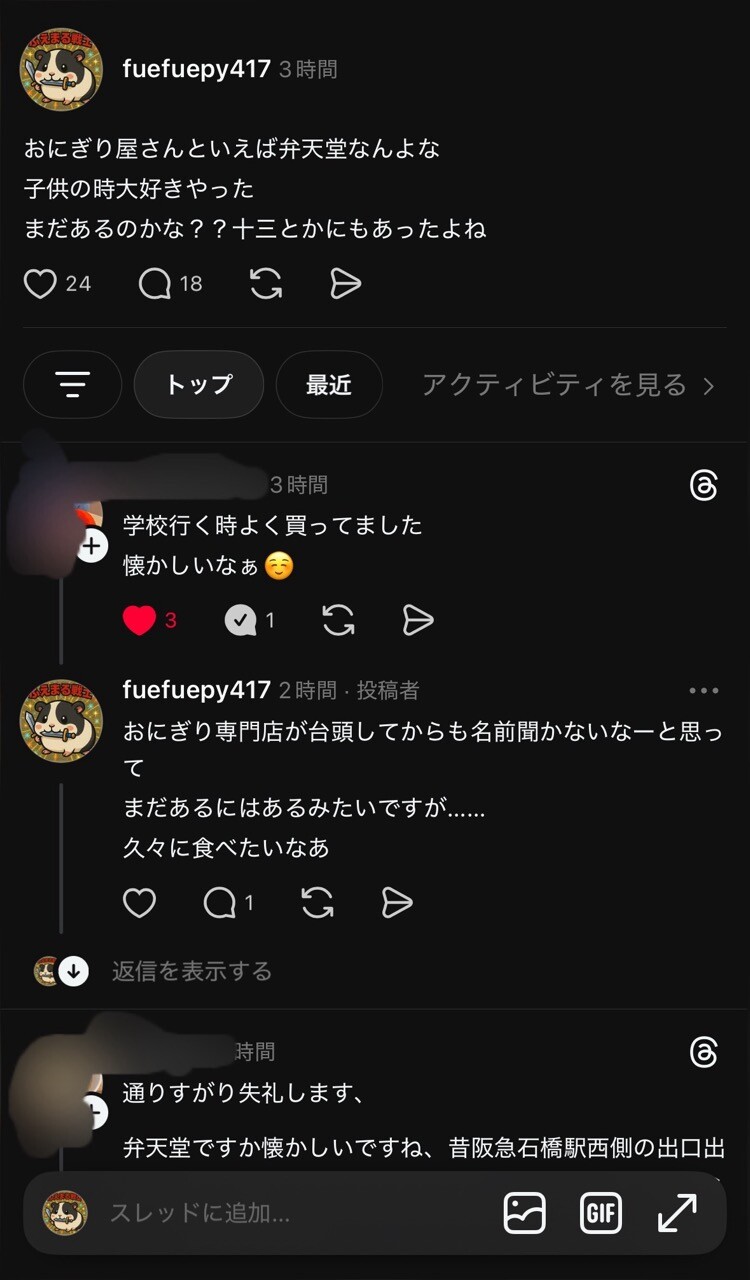Viewport: 750px width, 1280px height.
Task: Open アクティビティを見る activity view
Action: click(567, 384)
